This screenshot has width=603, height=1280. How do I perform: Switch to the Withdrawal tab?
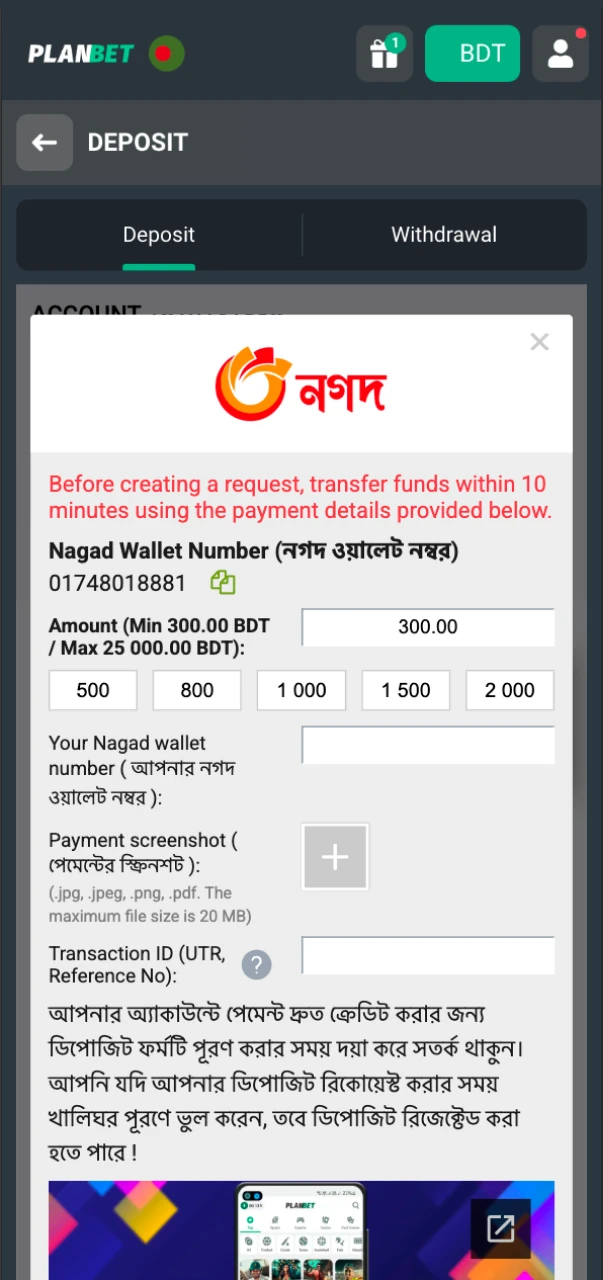[x=443, y=235]
